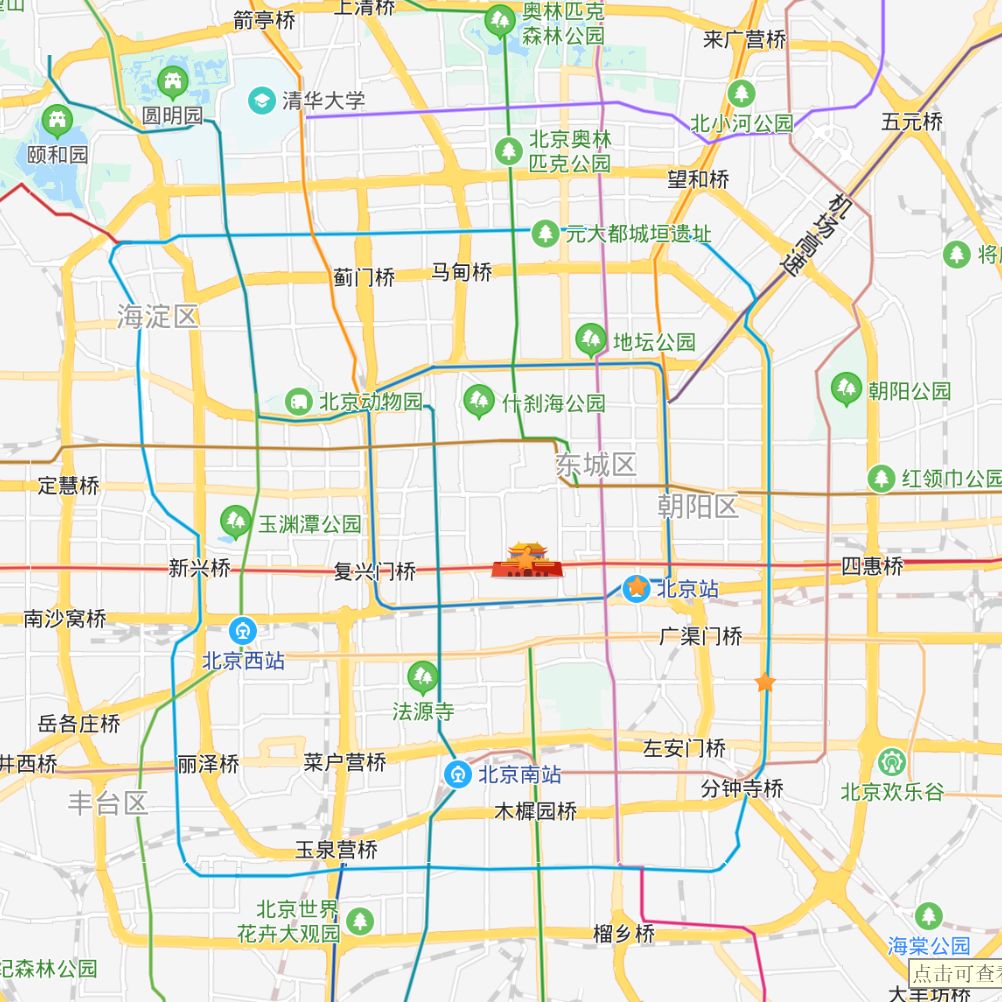Open the 北京西站 station marker
Viewport: 1002px width, 1002px height.
[x=243, y=631]
